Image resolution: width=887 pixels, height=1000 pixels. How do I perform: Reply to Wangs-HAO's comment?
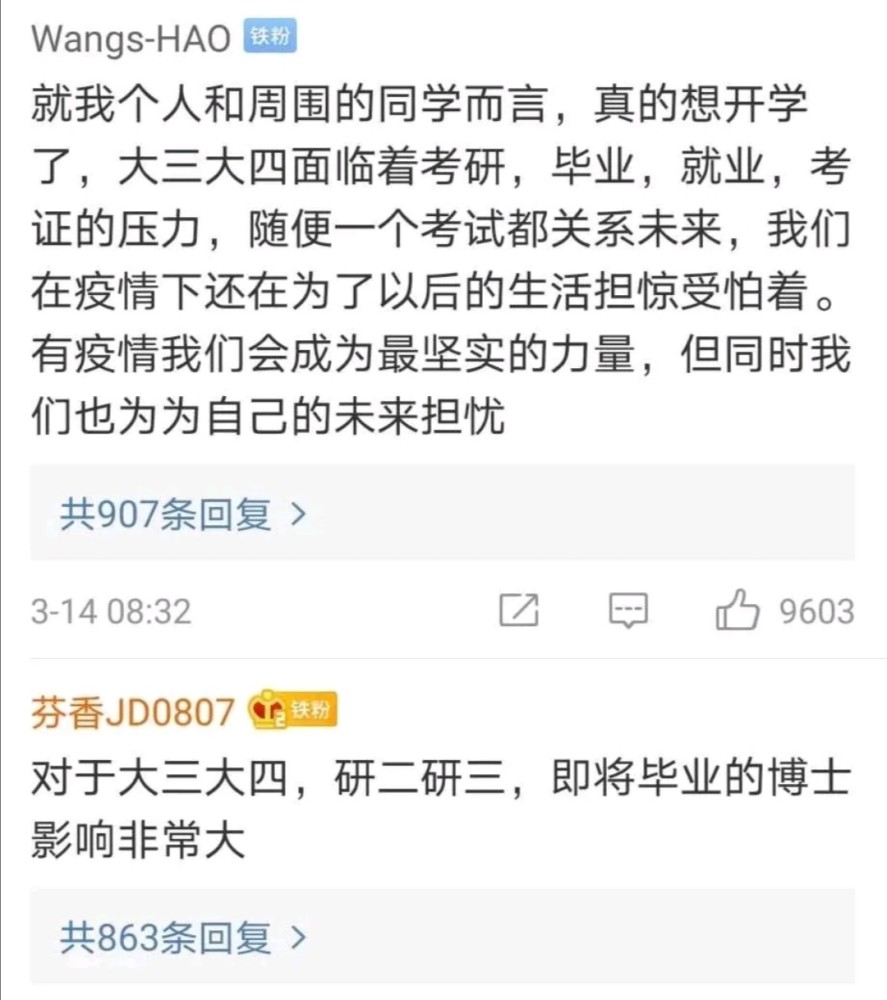(628, 611)
